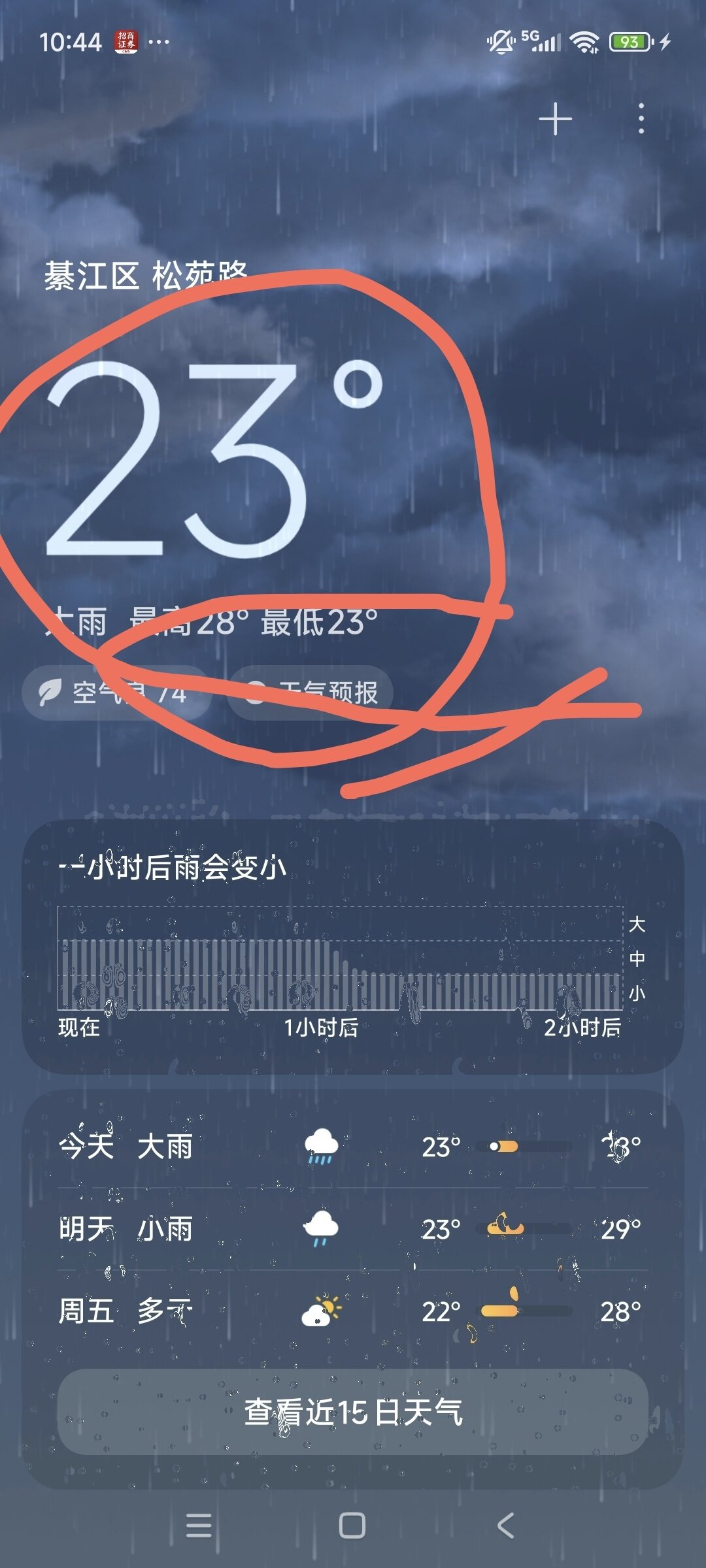706x1568 pixels.
Task: Open the rain forecast card
Action: pyautogui.click(x=352, y=946)
